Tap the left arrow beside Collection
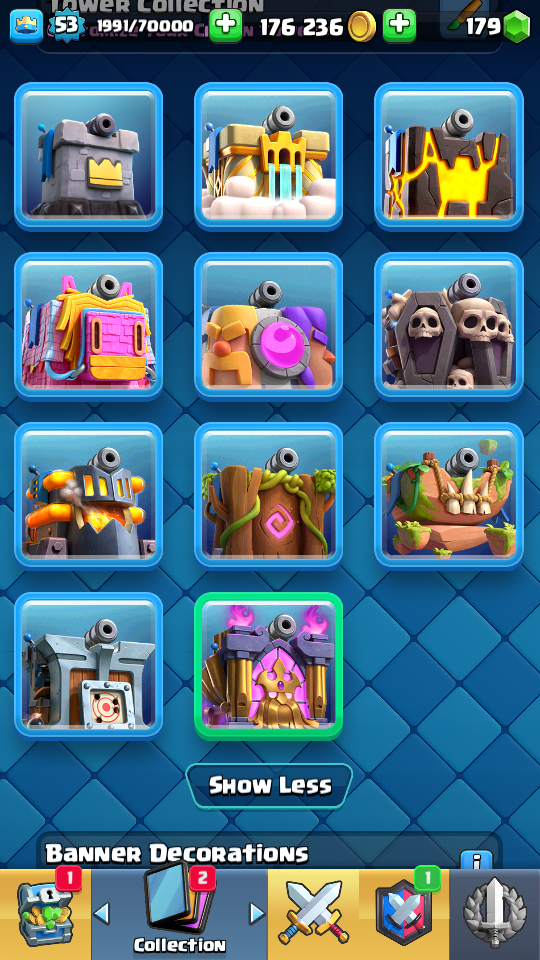The image size is (540, 960). [x=102, y=913]
